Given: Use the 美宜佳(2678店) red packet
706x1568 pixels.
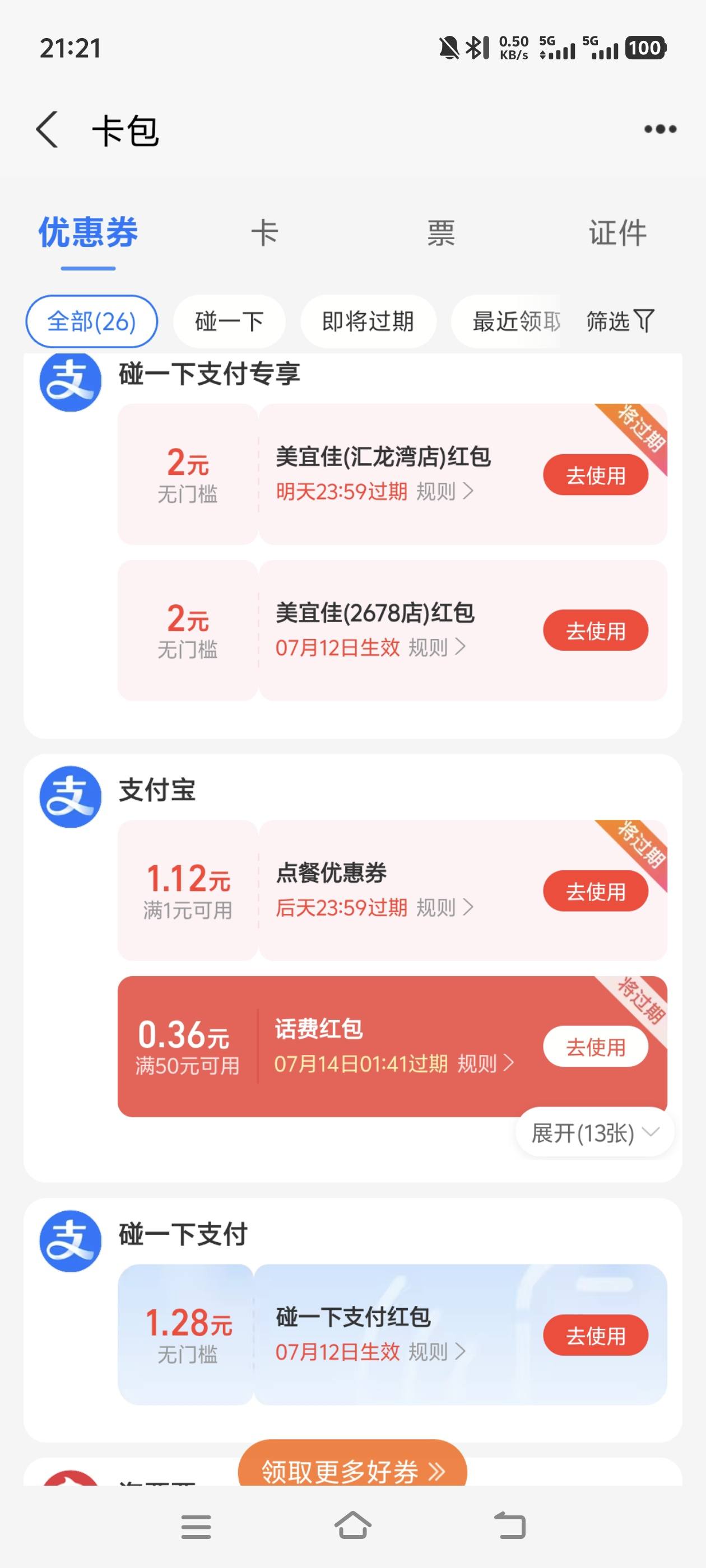Looking at the screenshot, I should point(595,631).
